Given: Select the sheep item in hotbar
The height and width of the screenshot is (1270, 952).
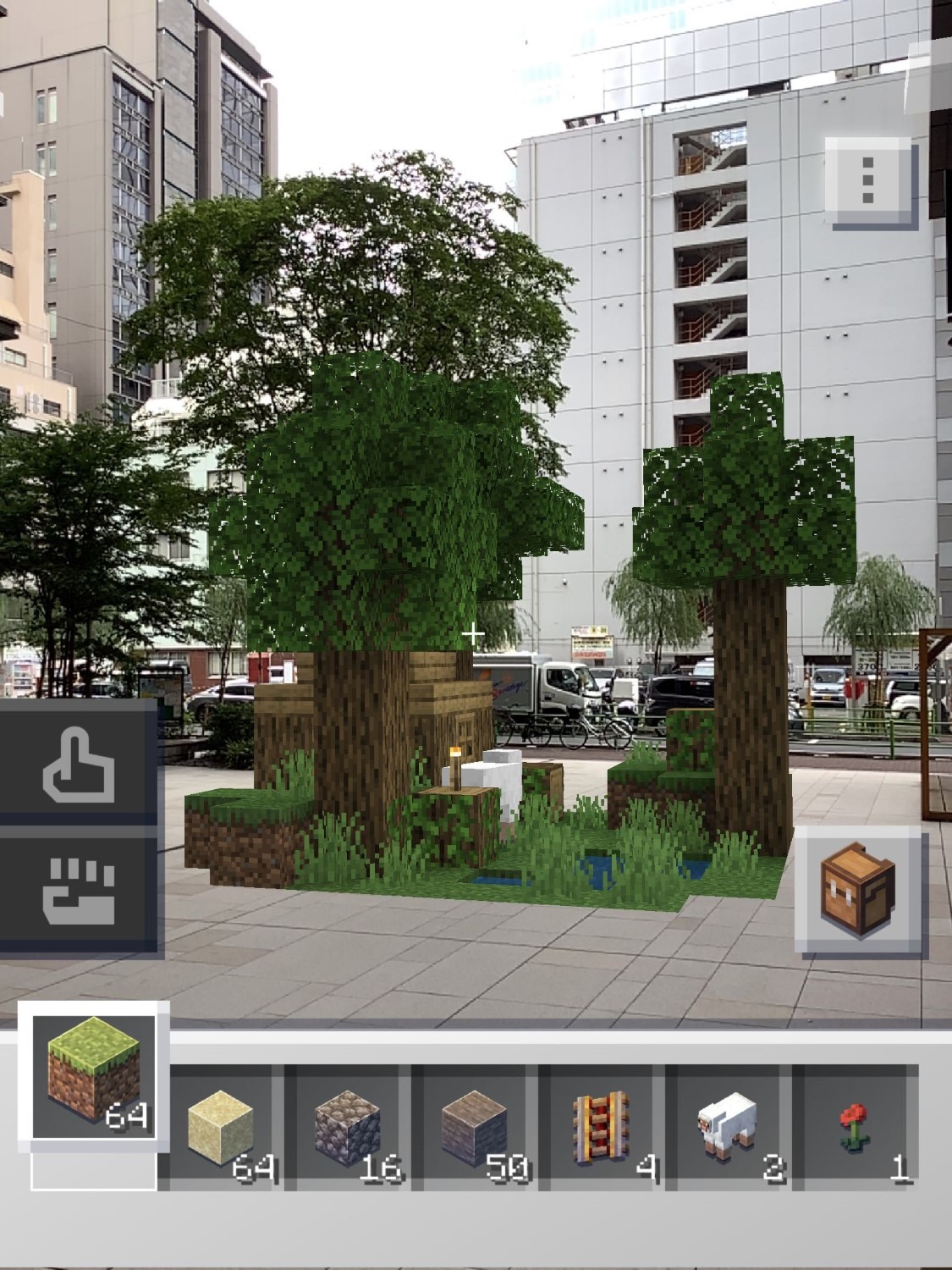Looking at the screenshot, I should click(x=729, y=1128).
